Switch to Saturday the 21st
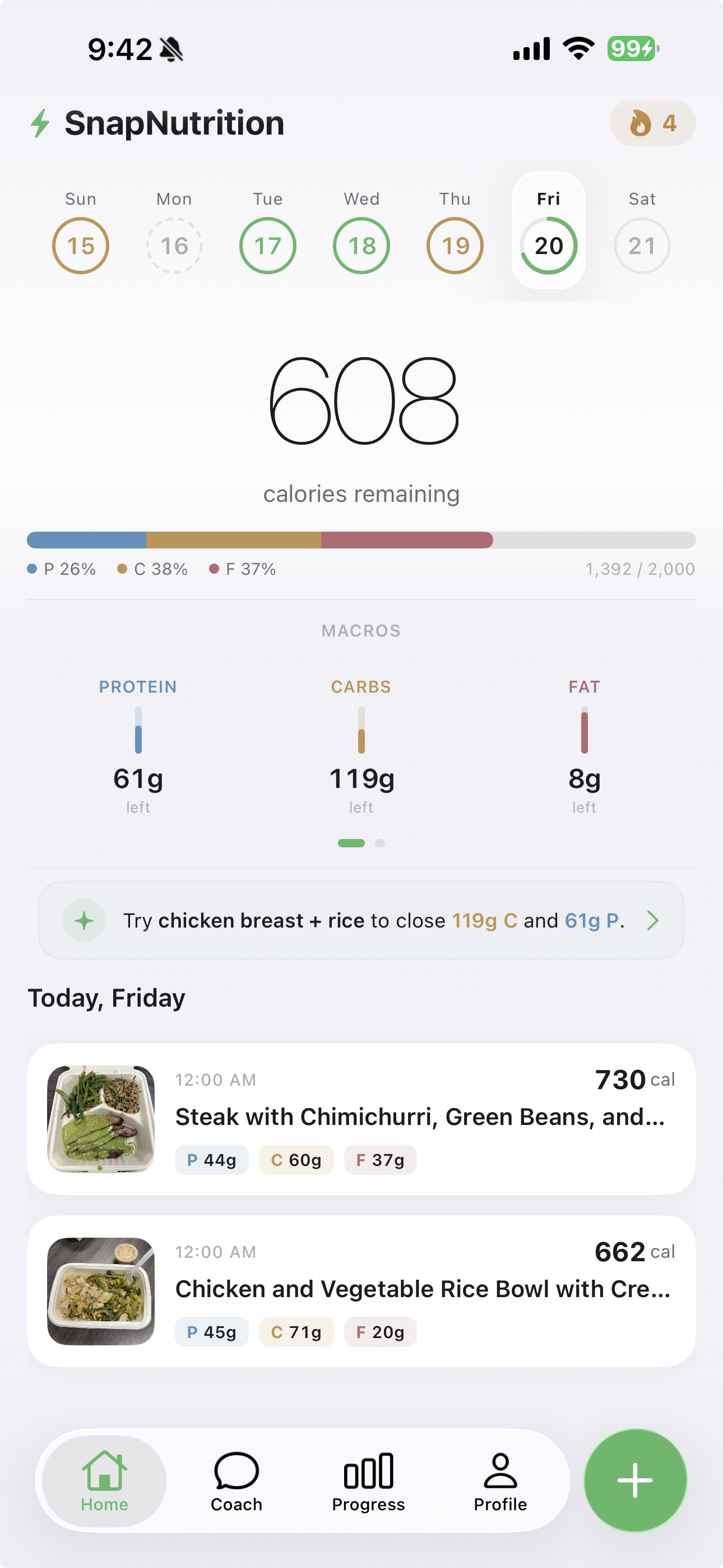The image size is (723, 1568). [x=641, y=245]
